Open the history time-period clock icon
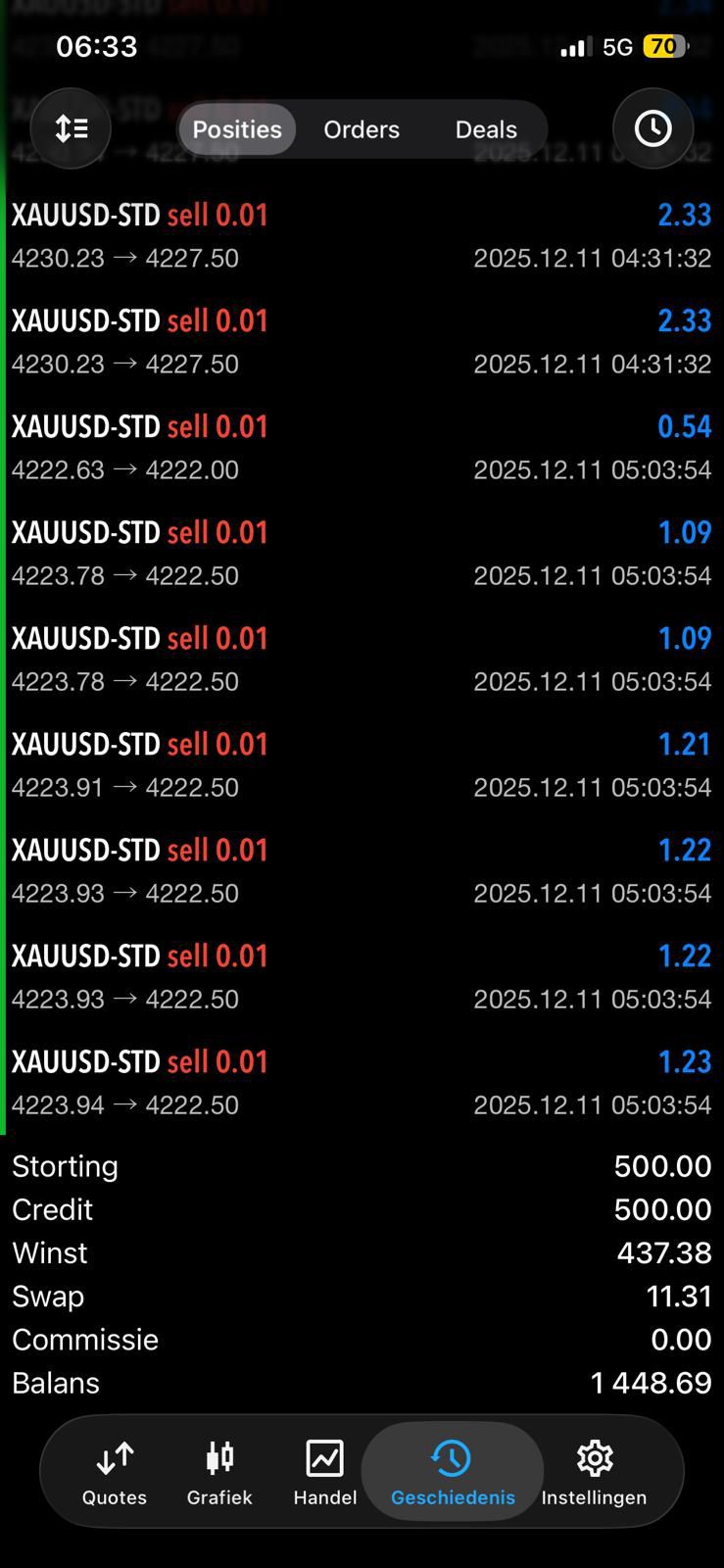Viewport: 724px width, 1568px height. point(652,128)
